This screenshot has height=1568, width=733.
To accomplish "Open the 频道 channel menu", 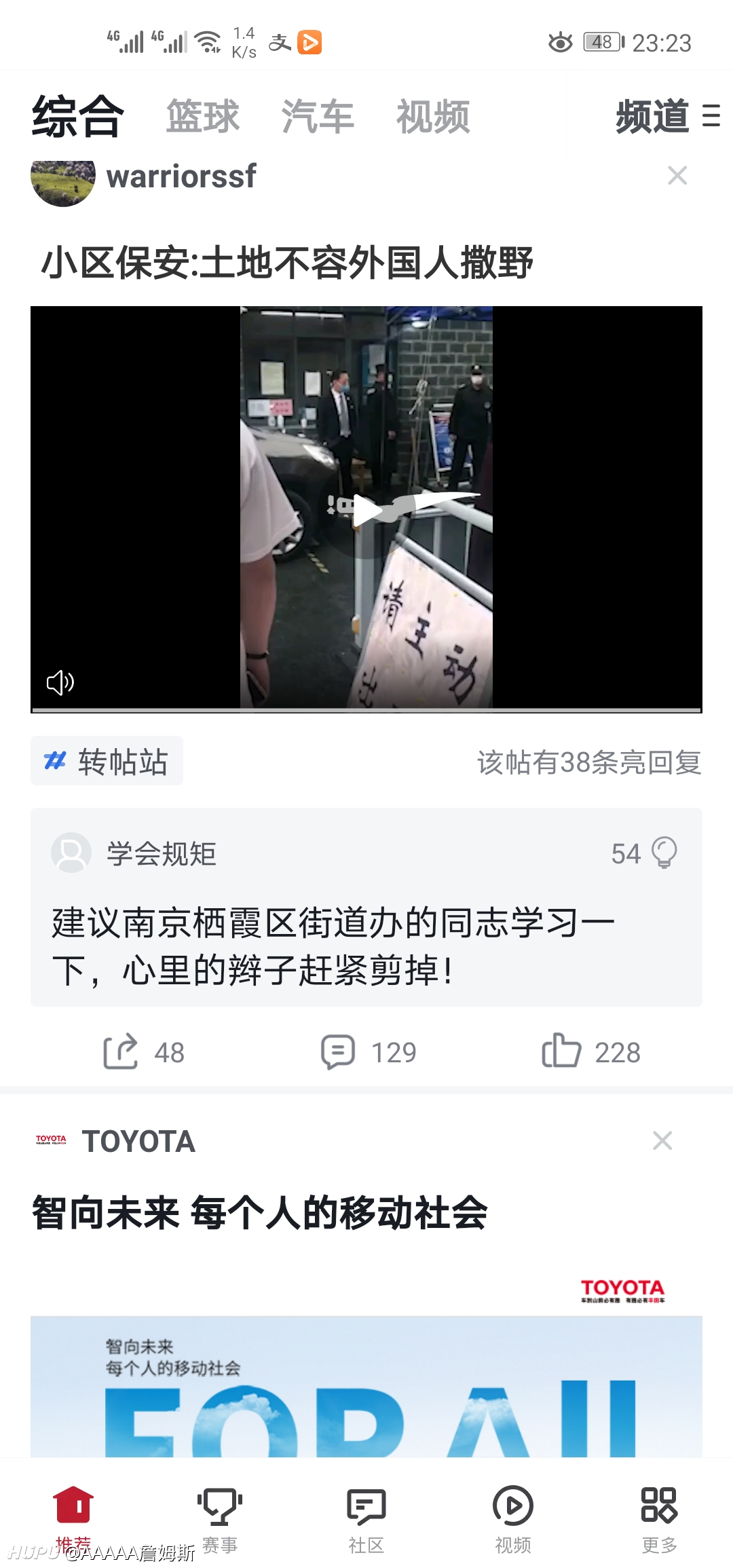I will coord(668,116).
